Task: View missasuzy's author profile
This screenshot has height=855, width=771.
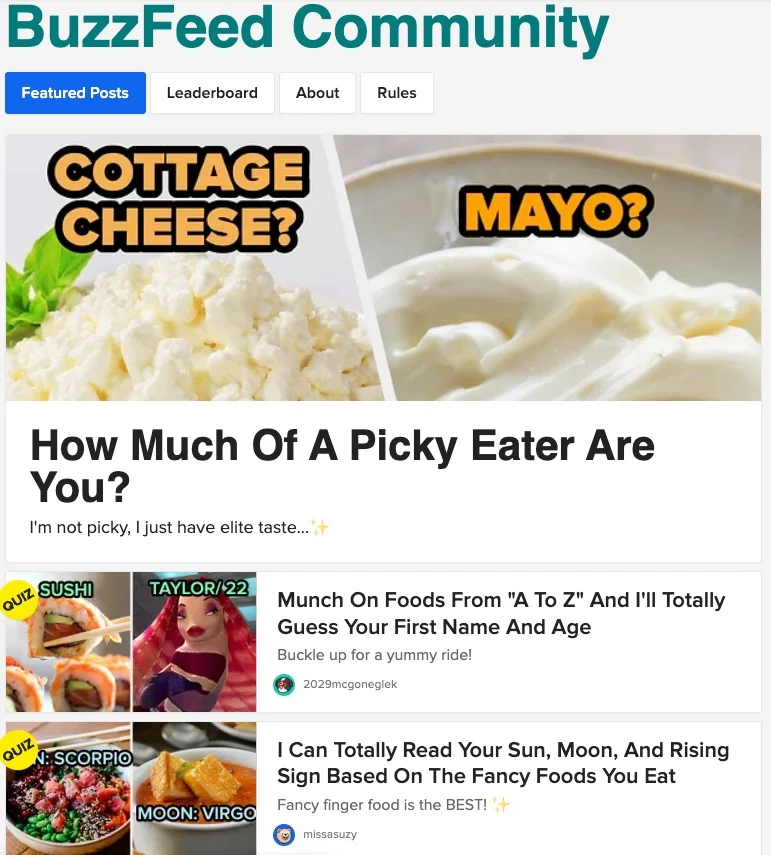Action: coord(329,834)
